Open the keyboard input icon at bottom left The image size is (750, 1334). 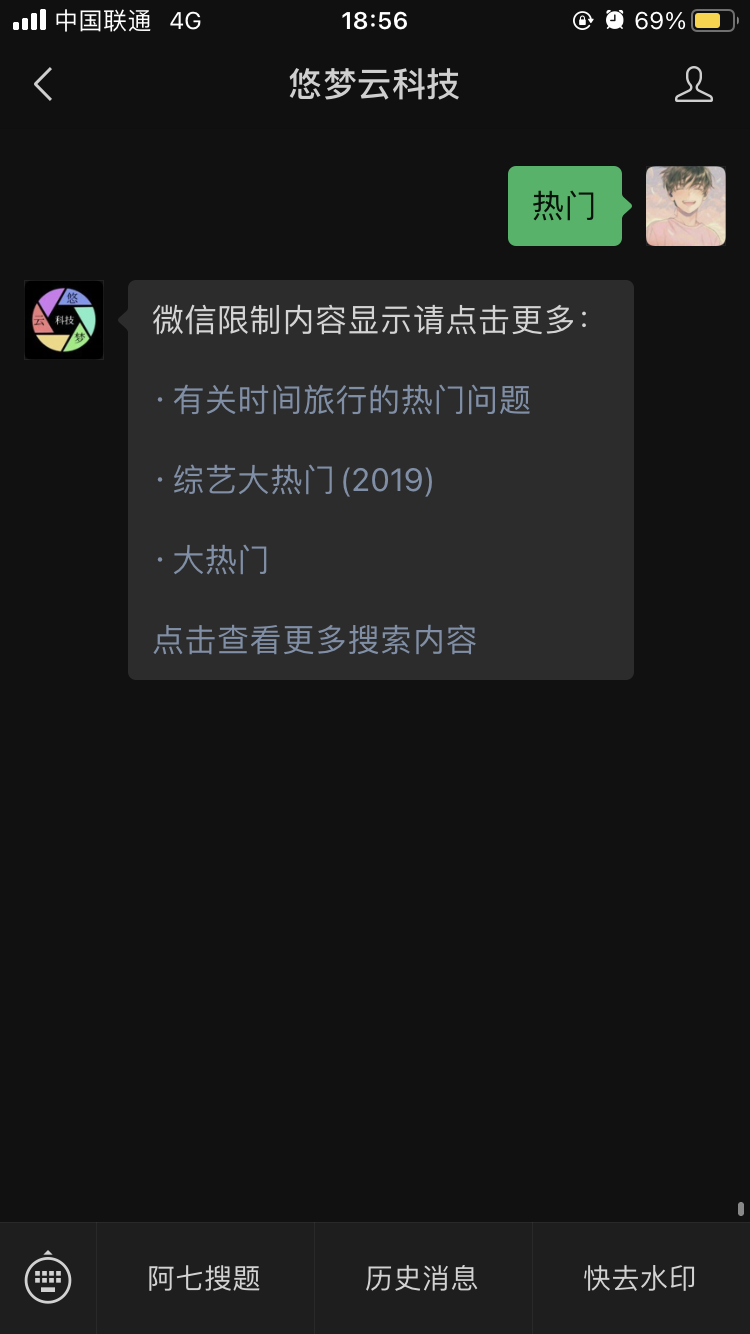click(x=47, y=1277)
